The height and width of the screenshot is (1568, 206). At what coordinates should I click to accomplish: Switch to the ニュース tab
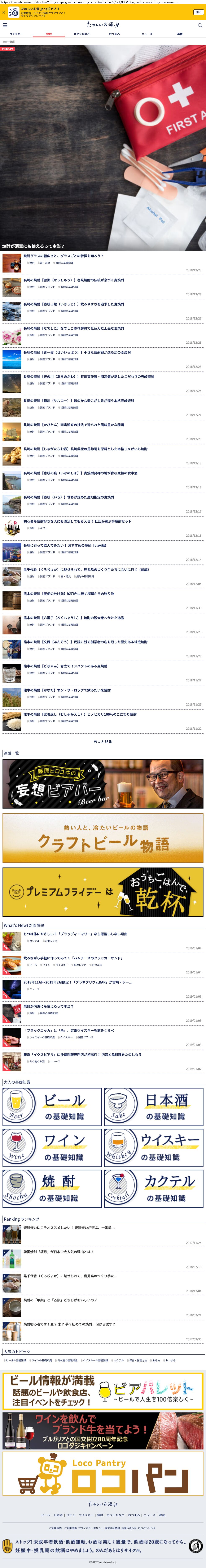coord(147,34)
